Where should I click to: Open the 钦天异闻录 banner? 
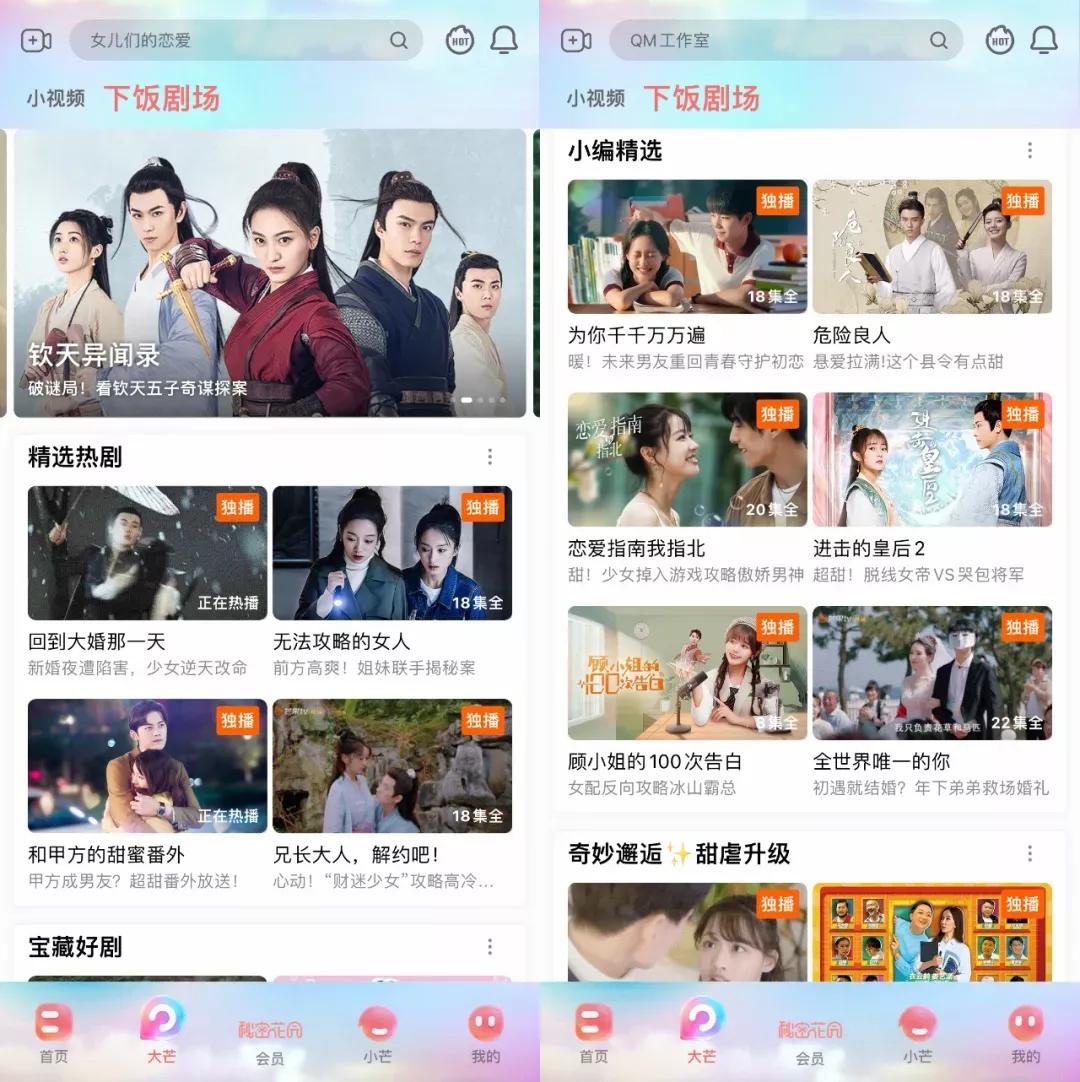(270, 272)
